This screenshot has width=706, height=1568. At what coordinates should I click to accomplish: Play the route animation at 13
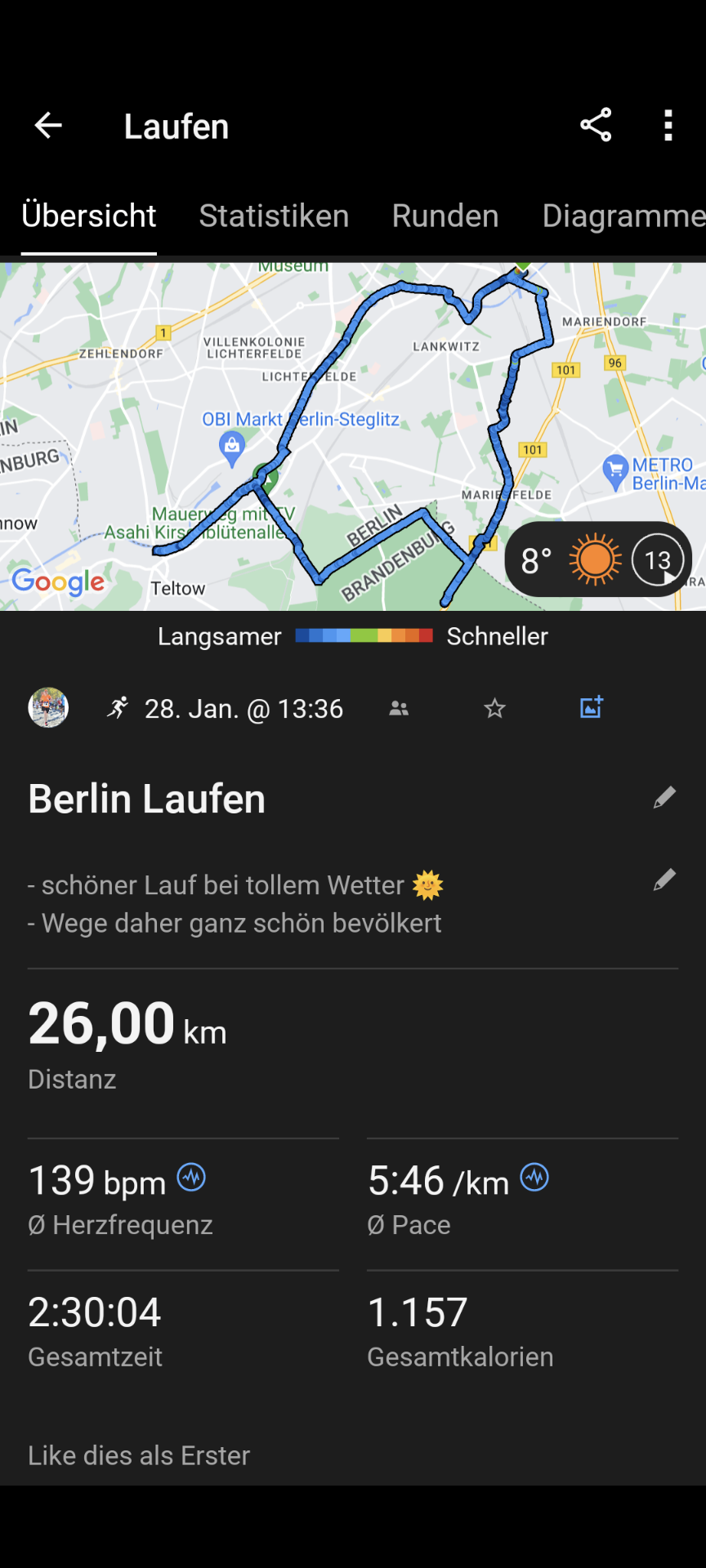658,560
